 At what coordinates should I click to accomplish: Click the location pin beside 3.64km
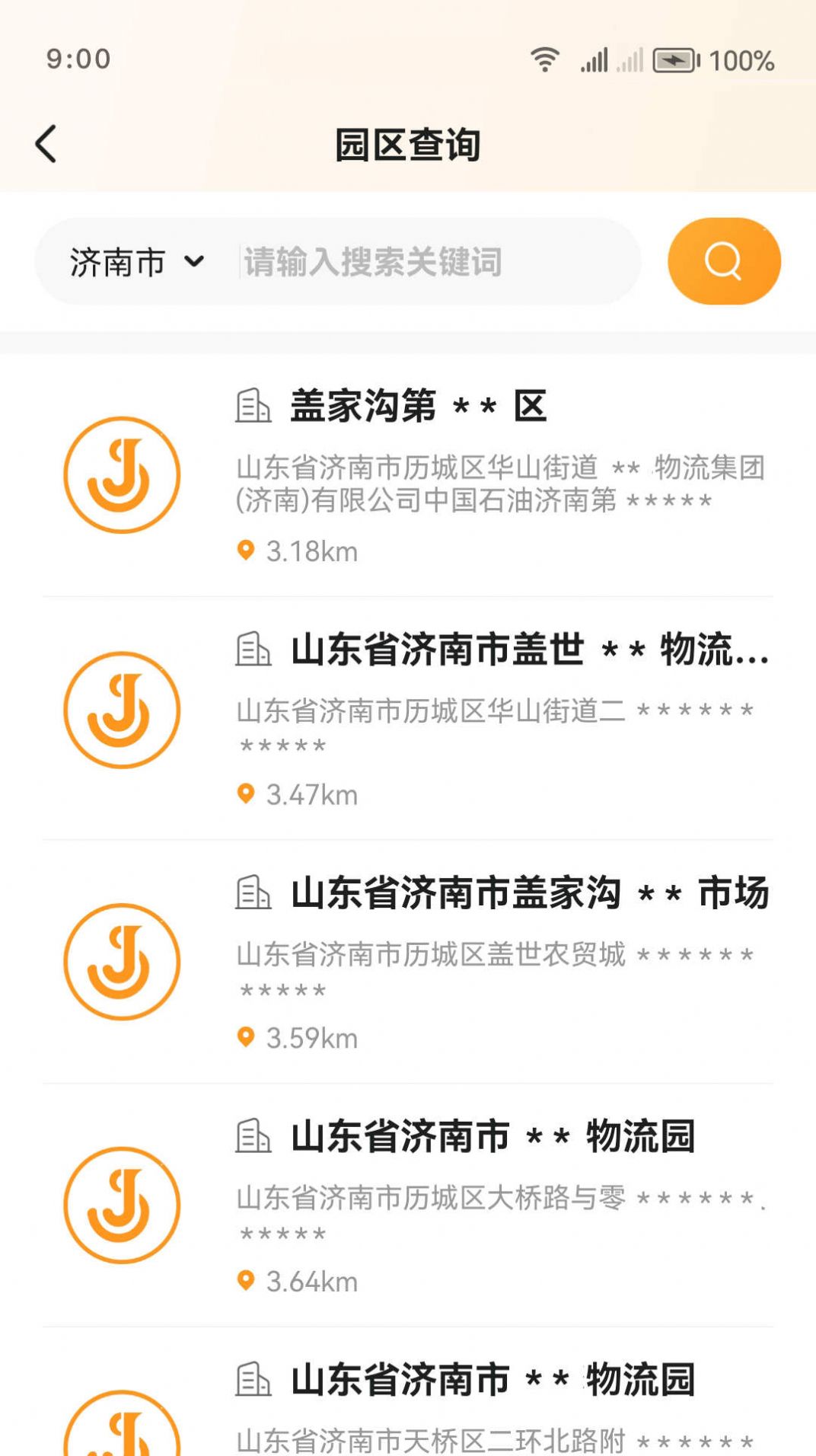245,1281
